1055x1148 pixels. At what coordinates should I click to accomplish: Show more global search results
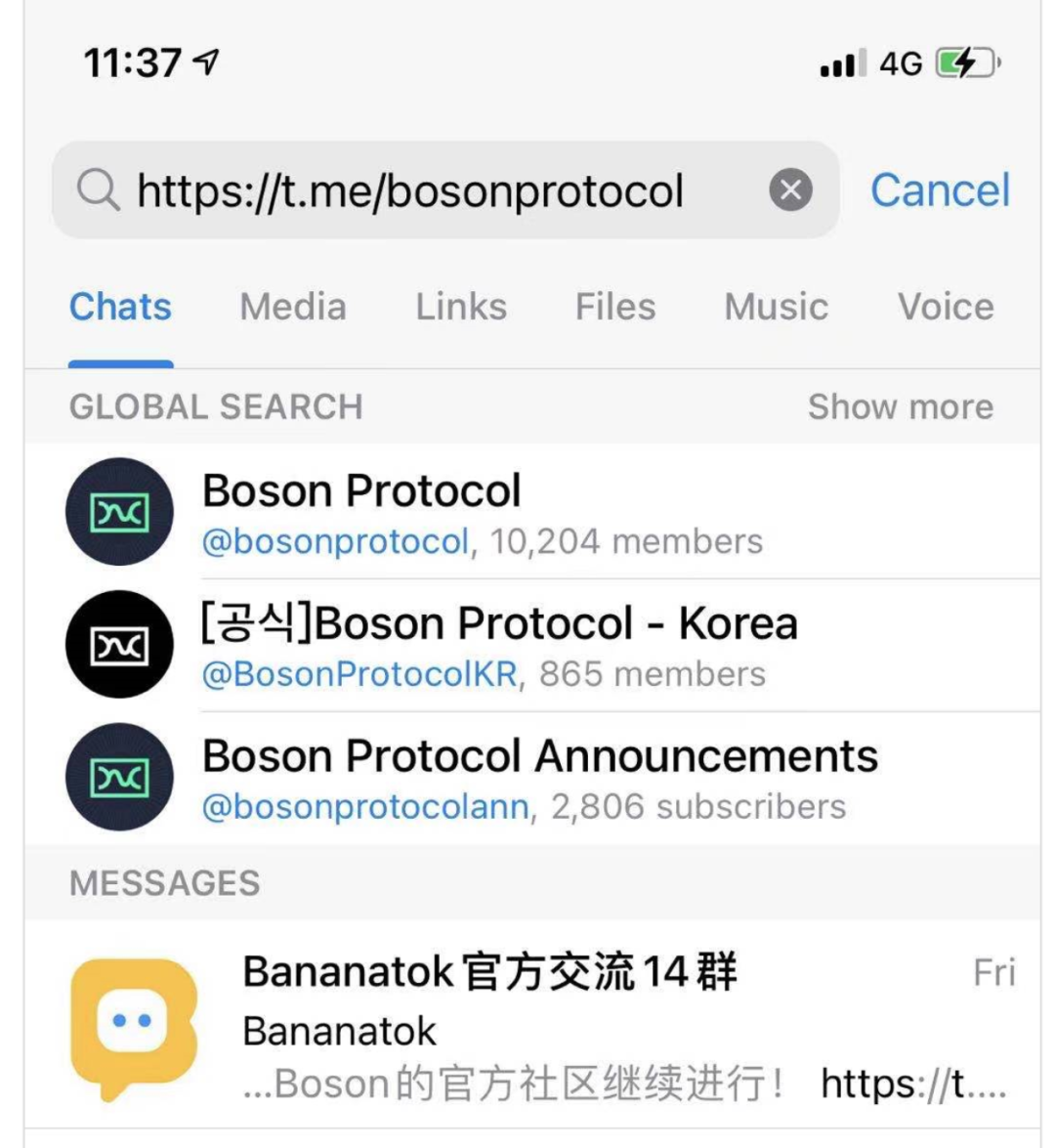(900, 406)
